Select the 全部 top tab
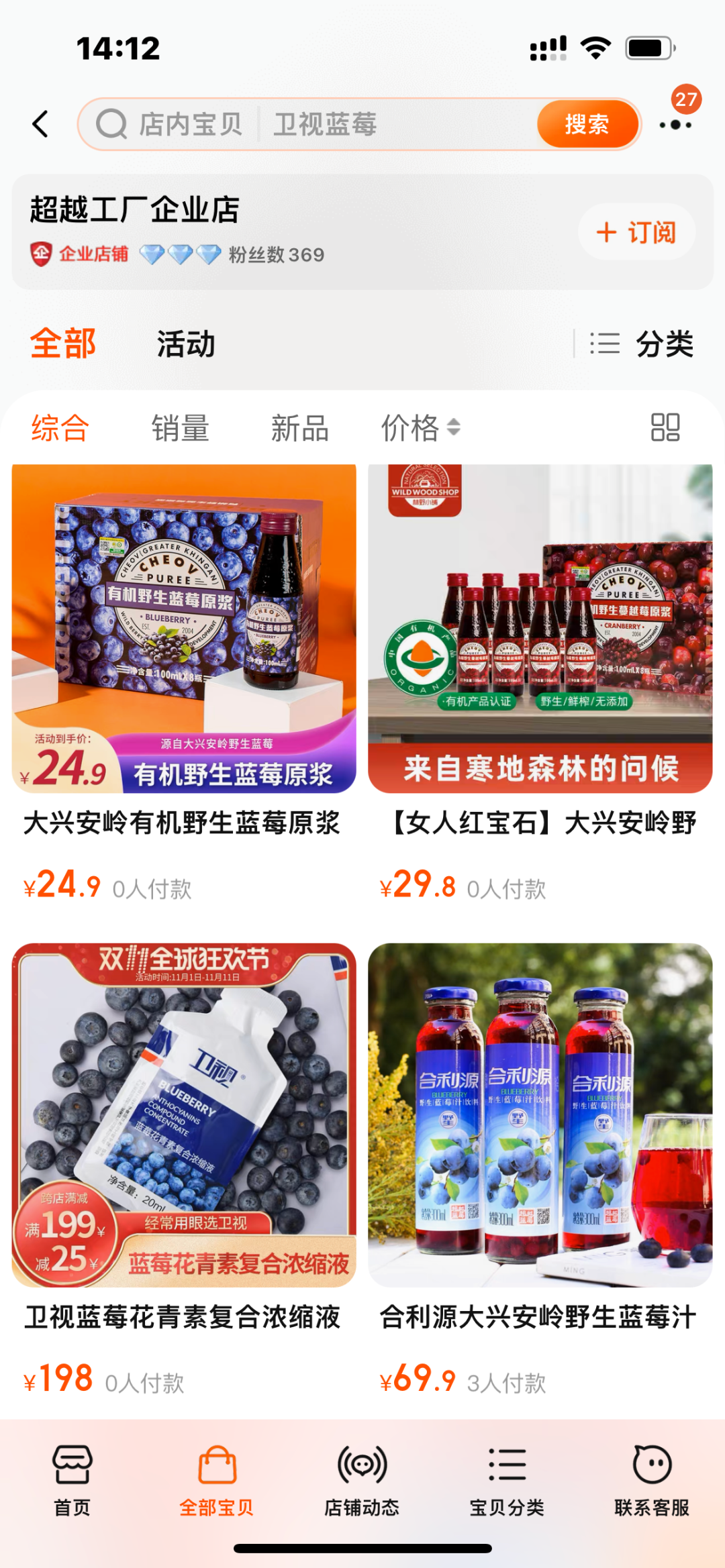 pyautogui.click(x=63, y=344)
